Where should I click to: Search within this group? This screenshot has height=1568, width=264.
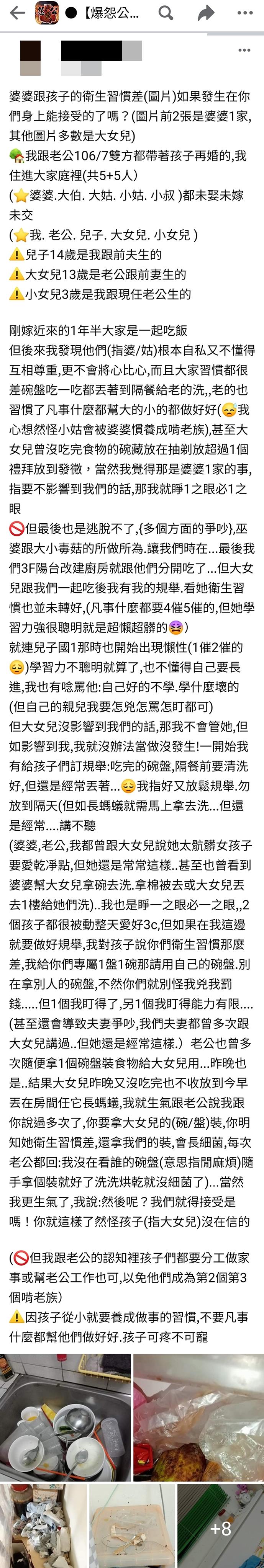point(165,13)
